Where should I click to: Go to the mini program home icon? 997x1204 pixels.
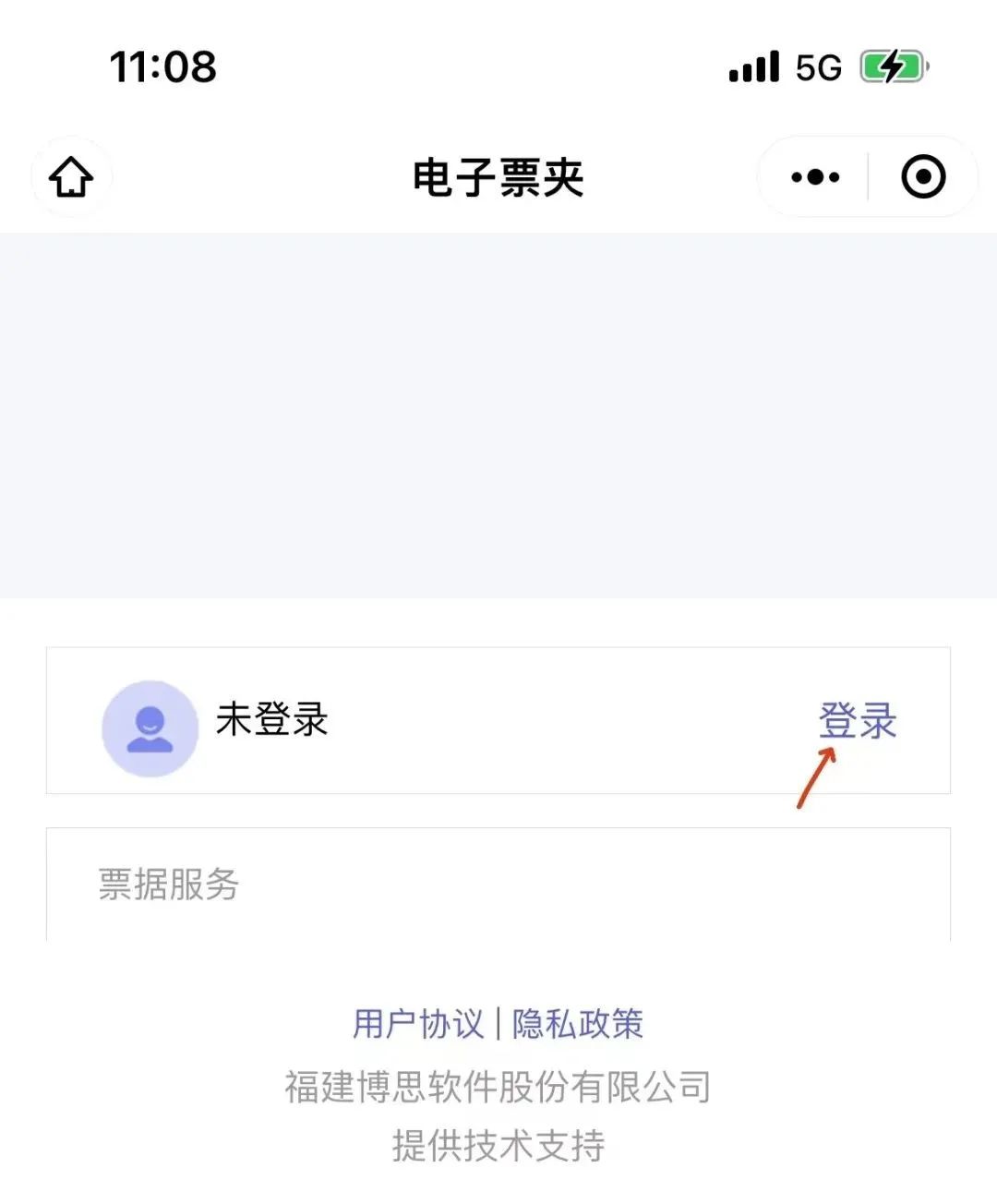pos(72,177)
